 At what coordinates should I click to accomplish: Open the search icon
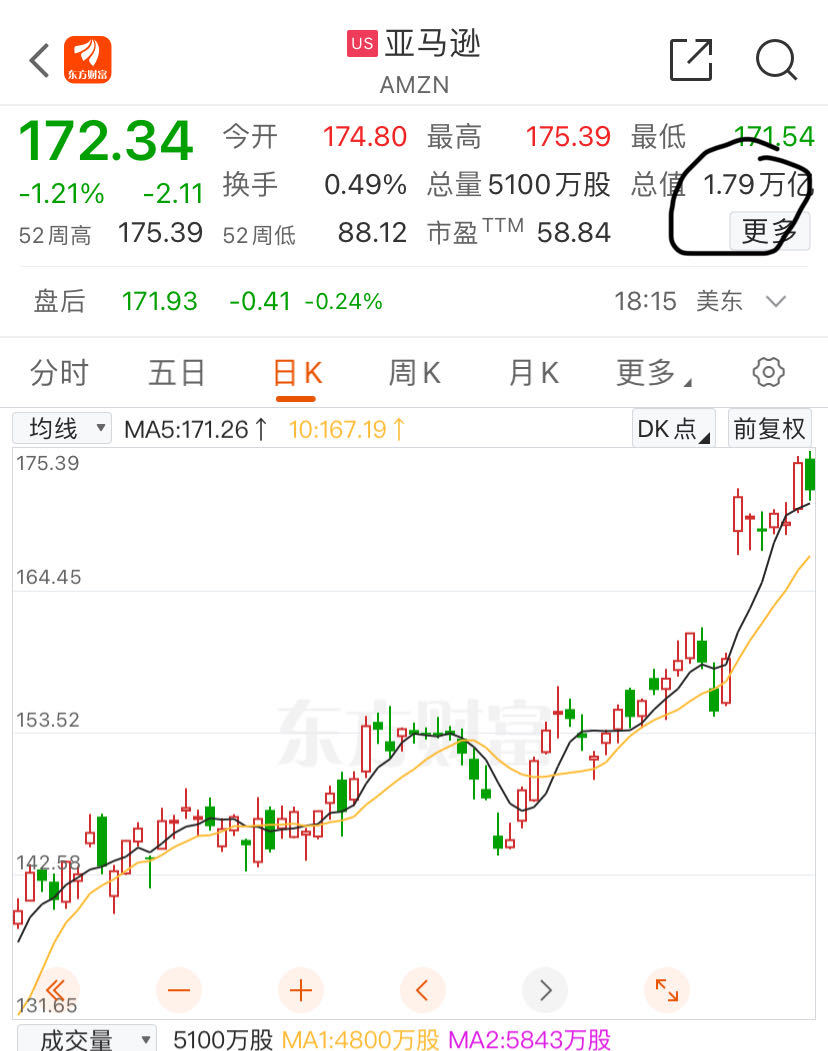[776, 60]
